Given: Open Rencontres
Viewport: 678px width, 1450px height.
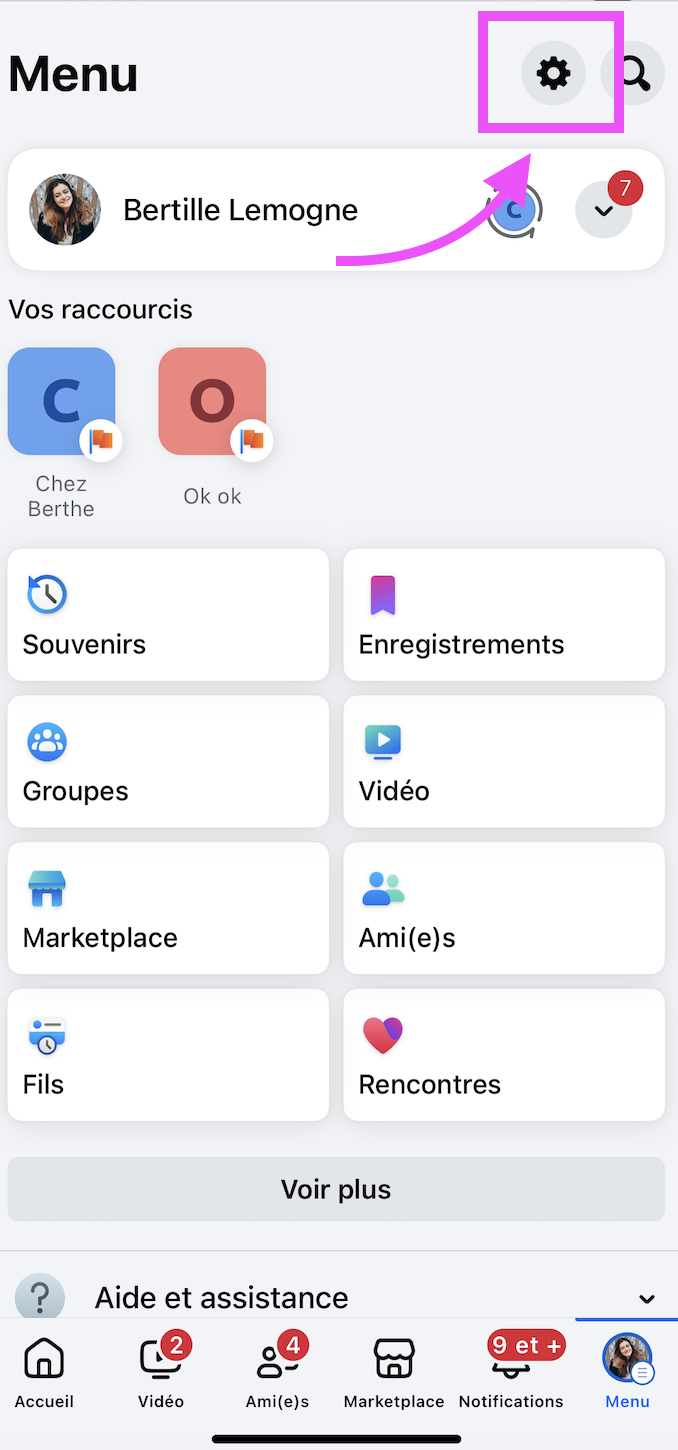Looking at the screenshot, I should pyautogui.click(x=504, y=1055).
